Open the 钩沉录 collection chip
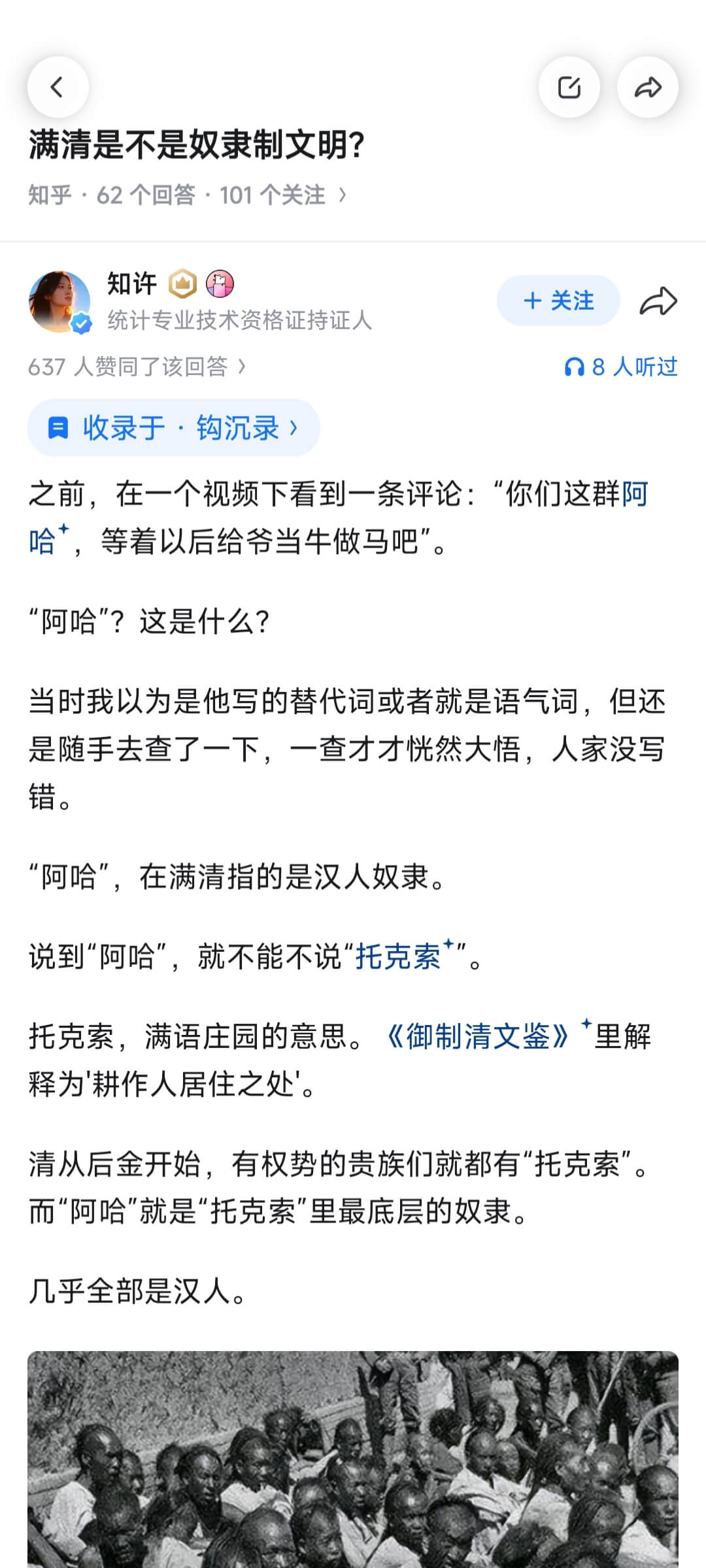The image size is (706, 1568). tap(173, 428)
